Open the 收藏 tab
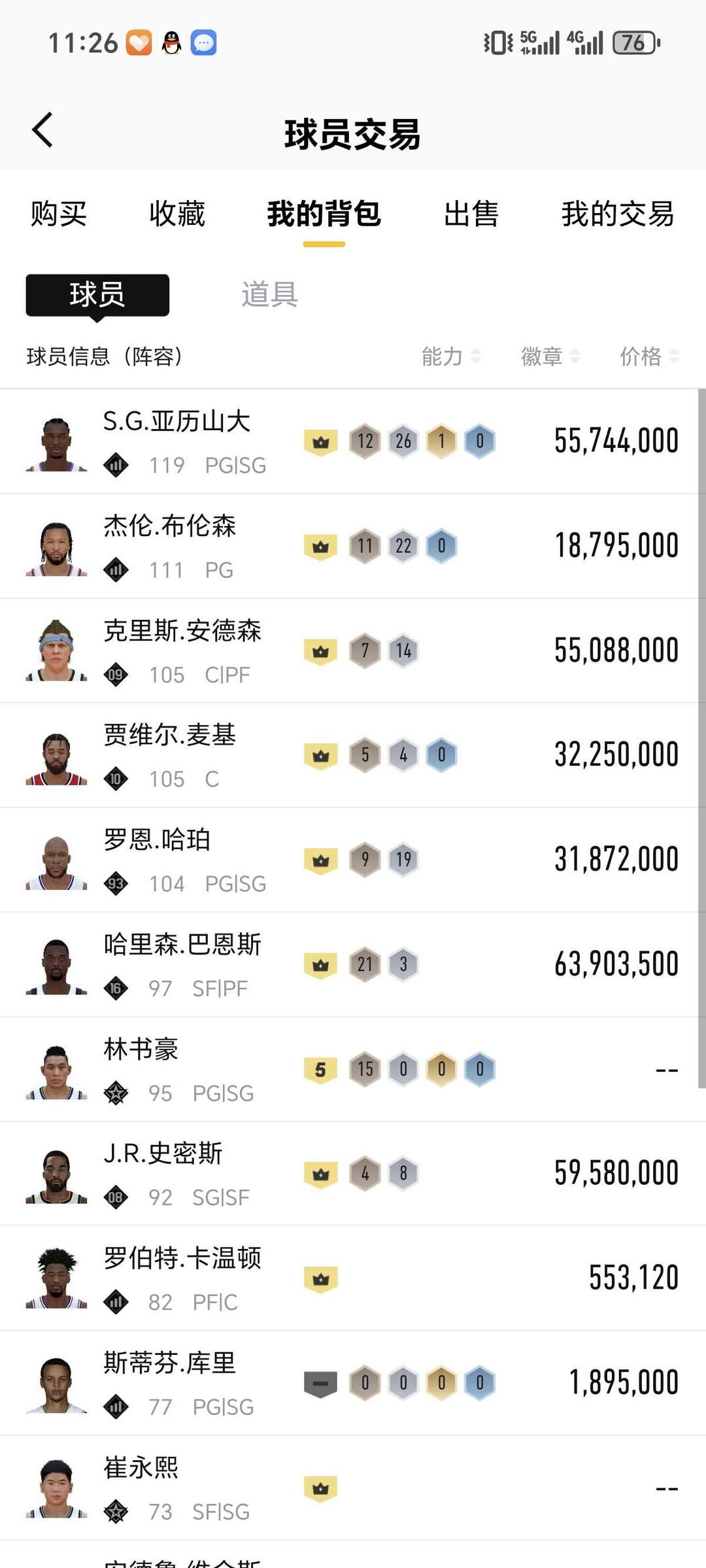 [x=177, y=214]
